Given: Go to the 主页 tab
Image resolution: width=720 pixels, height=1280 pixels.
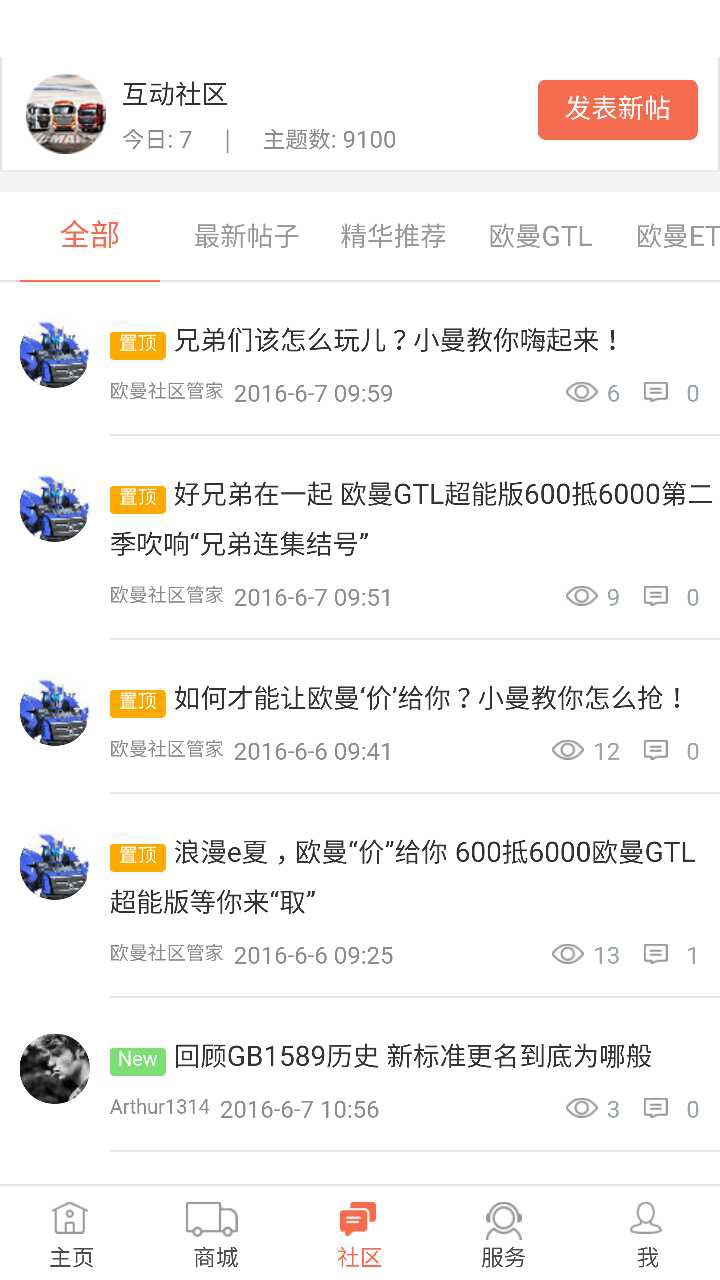Looking at the screenshot, I should coord(71,1234).
